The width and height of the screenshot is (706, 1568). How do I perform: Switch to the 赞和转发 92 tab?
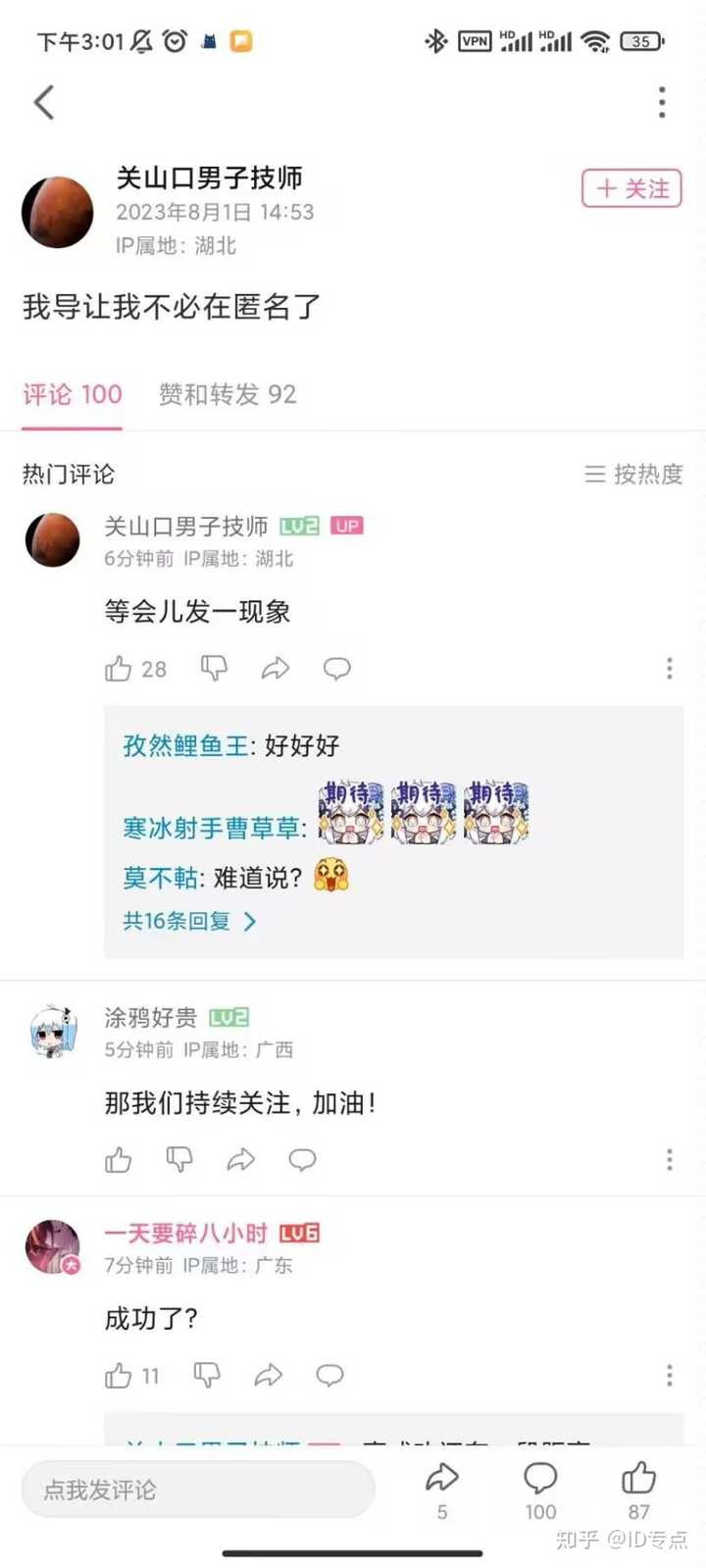click(x=227, y=394)
